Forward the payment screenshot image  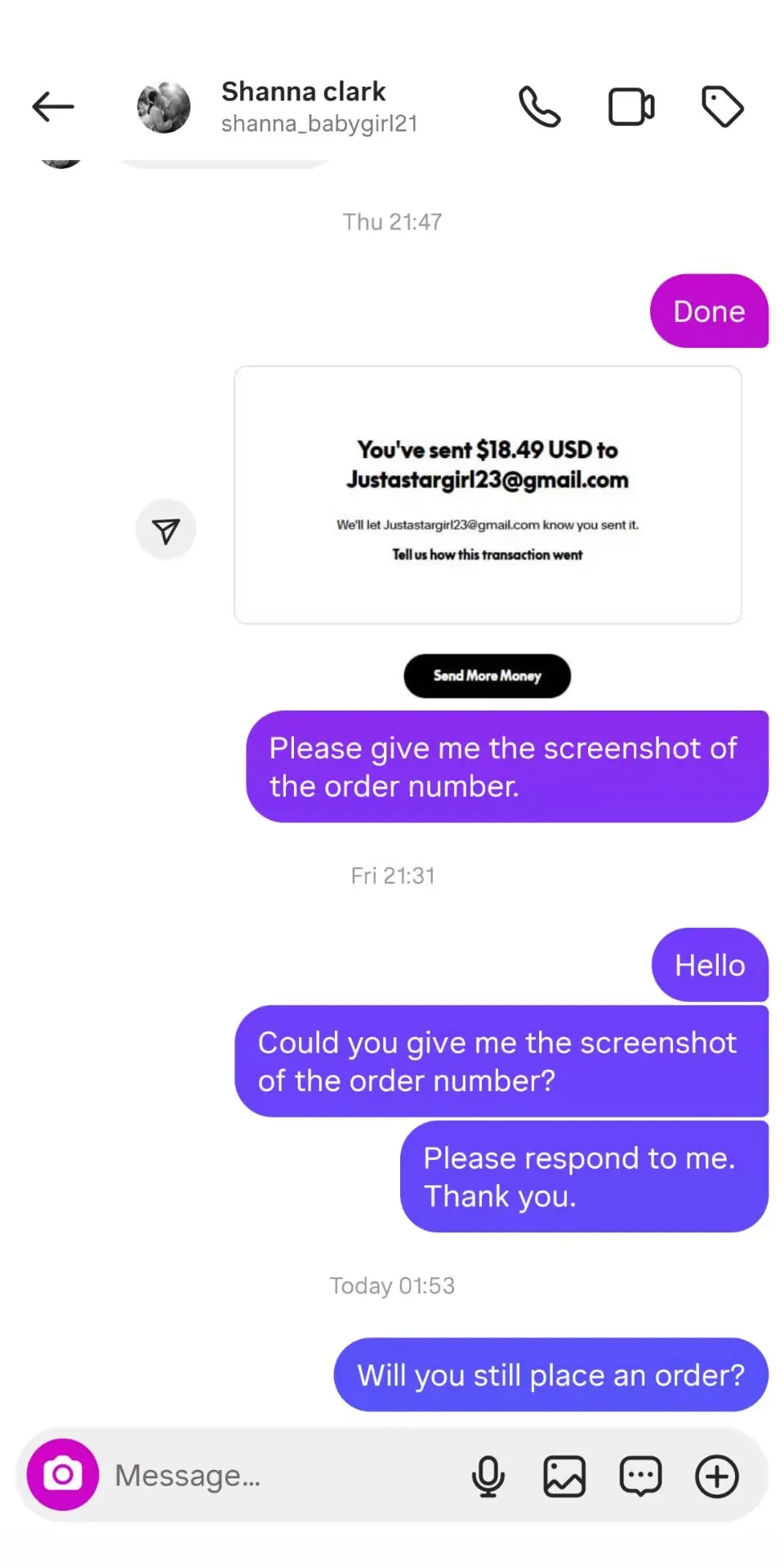(166, 531)
